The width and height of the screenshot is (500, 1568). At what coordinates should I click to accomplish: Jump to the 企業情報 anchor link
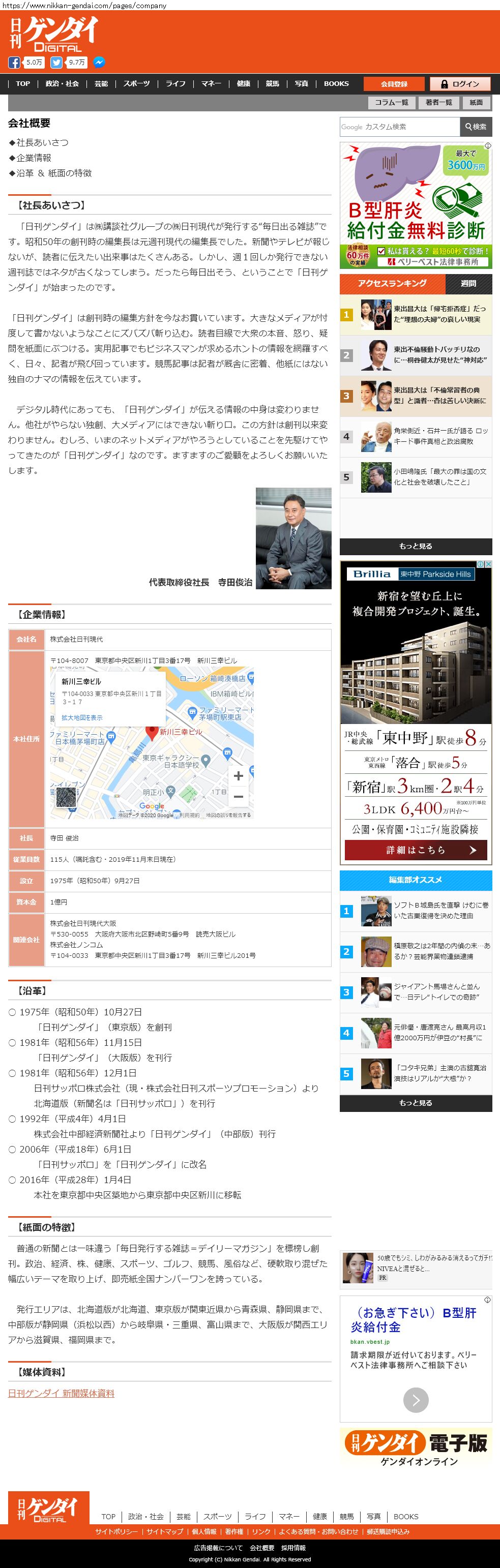[34, 158]
